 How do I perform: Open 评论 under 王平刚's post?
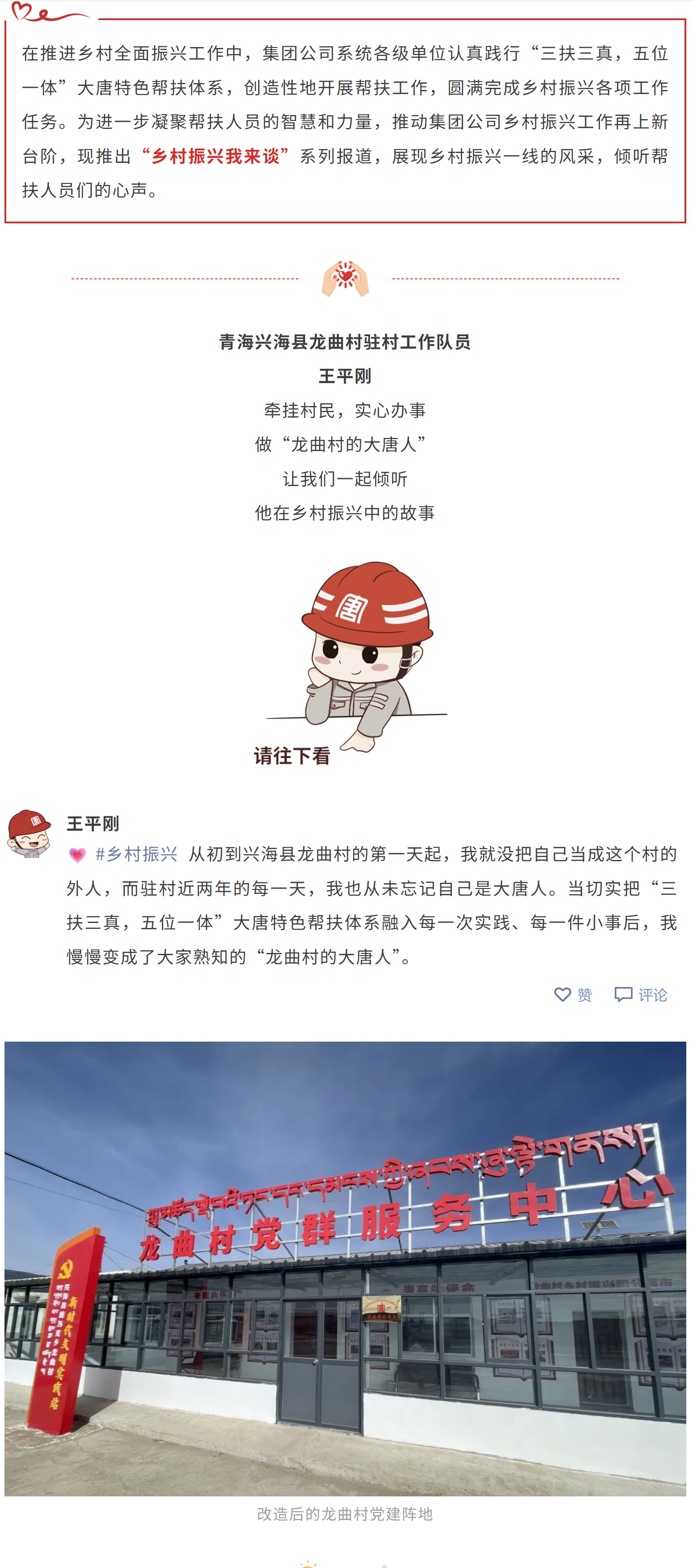(641, 995)
